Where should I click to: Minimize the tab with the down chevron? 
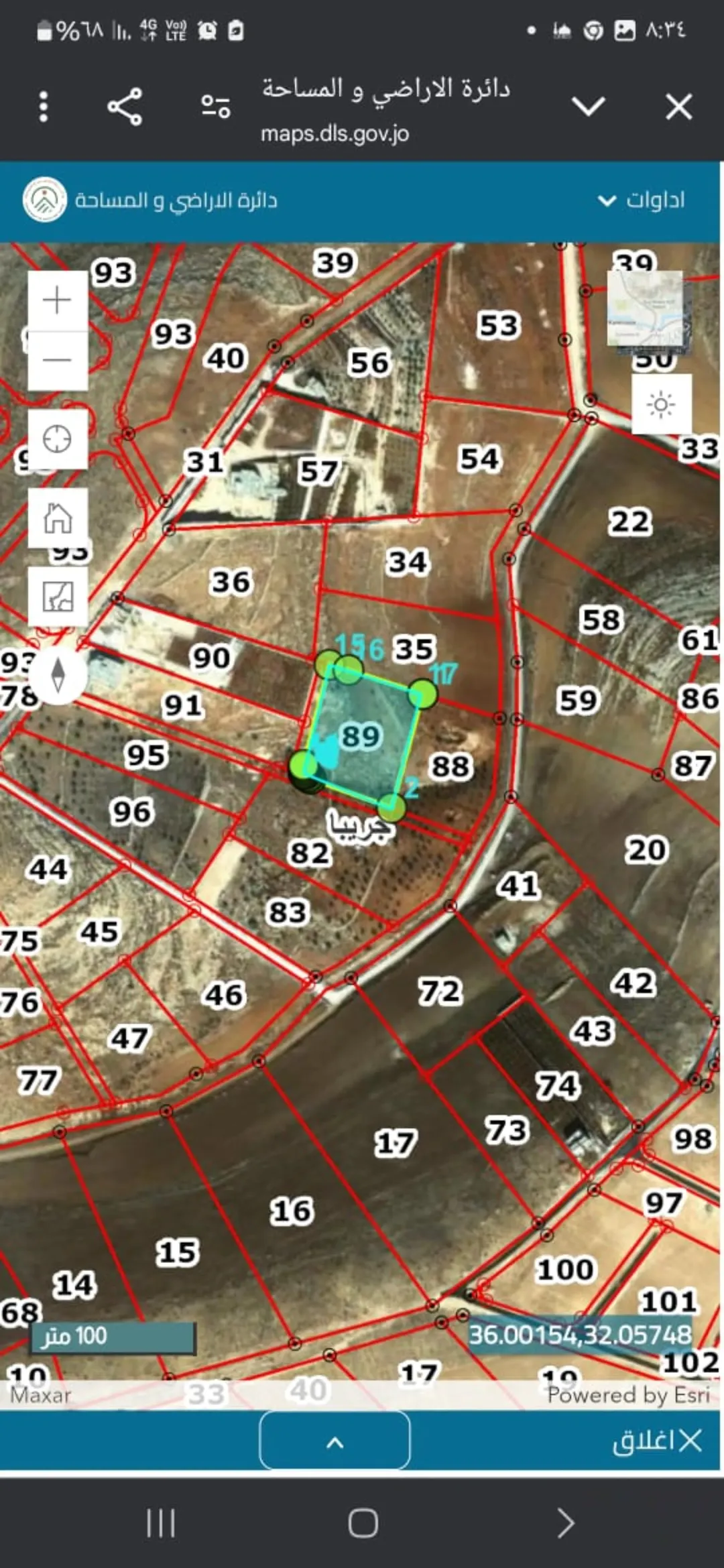[588, 106]
